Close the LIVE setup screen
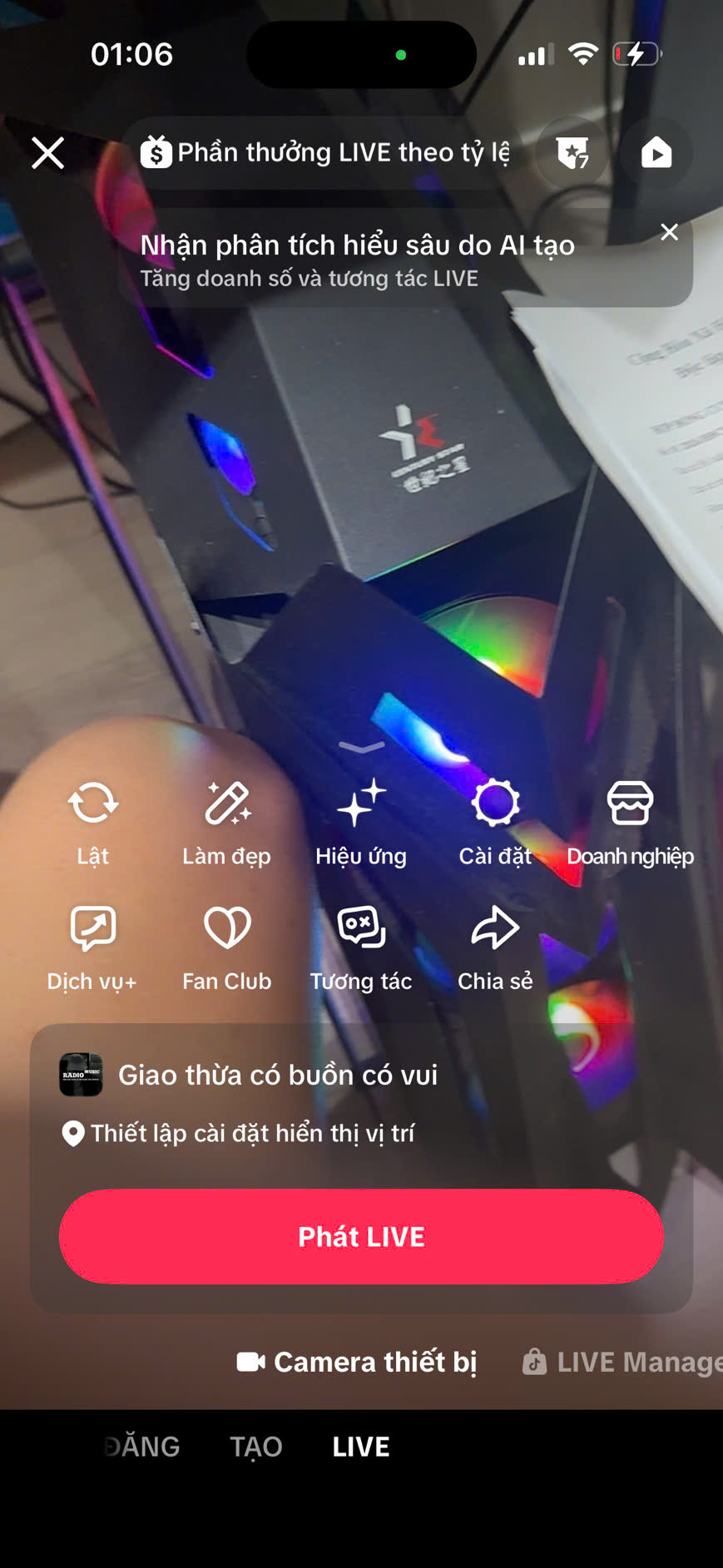The width and height of the screenshot is (723, 1568). click(x=47, y=153)
